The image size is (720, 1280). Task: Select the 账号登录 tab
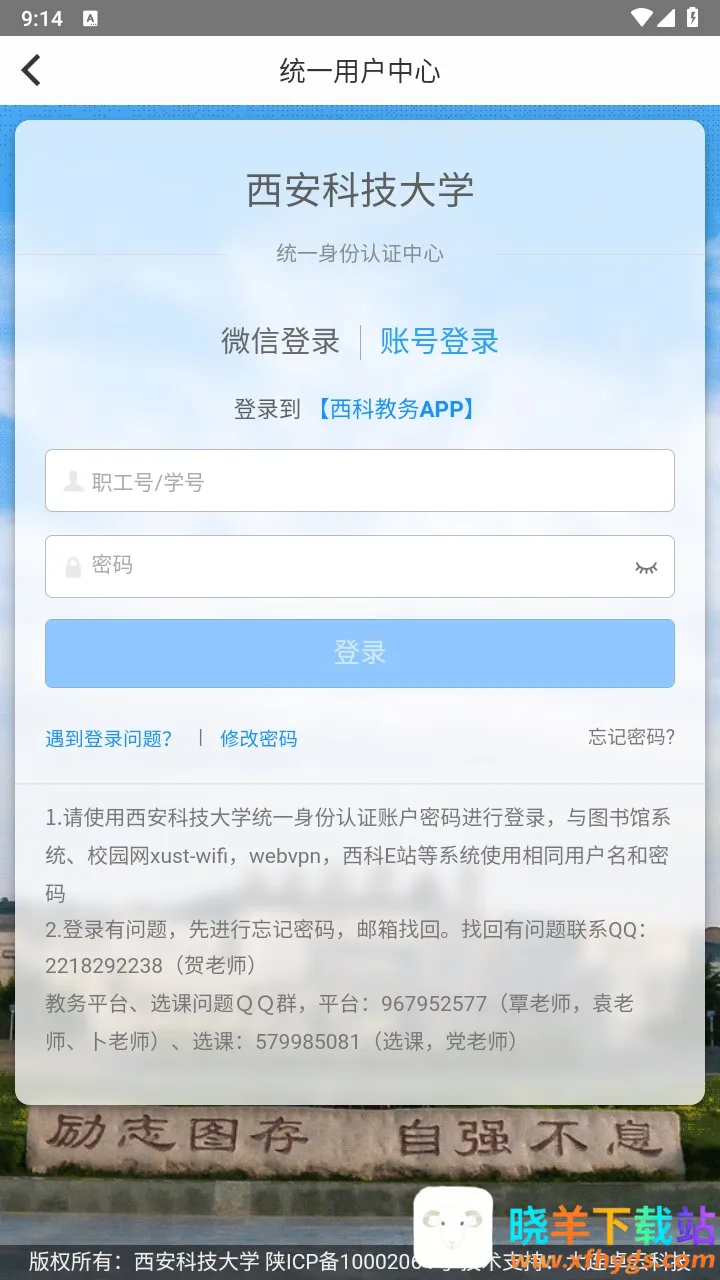439,341
